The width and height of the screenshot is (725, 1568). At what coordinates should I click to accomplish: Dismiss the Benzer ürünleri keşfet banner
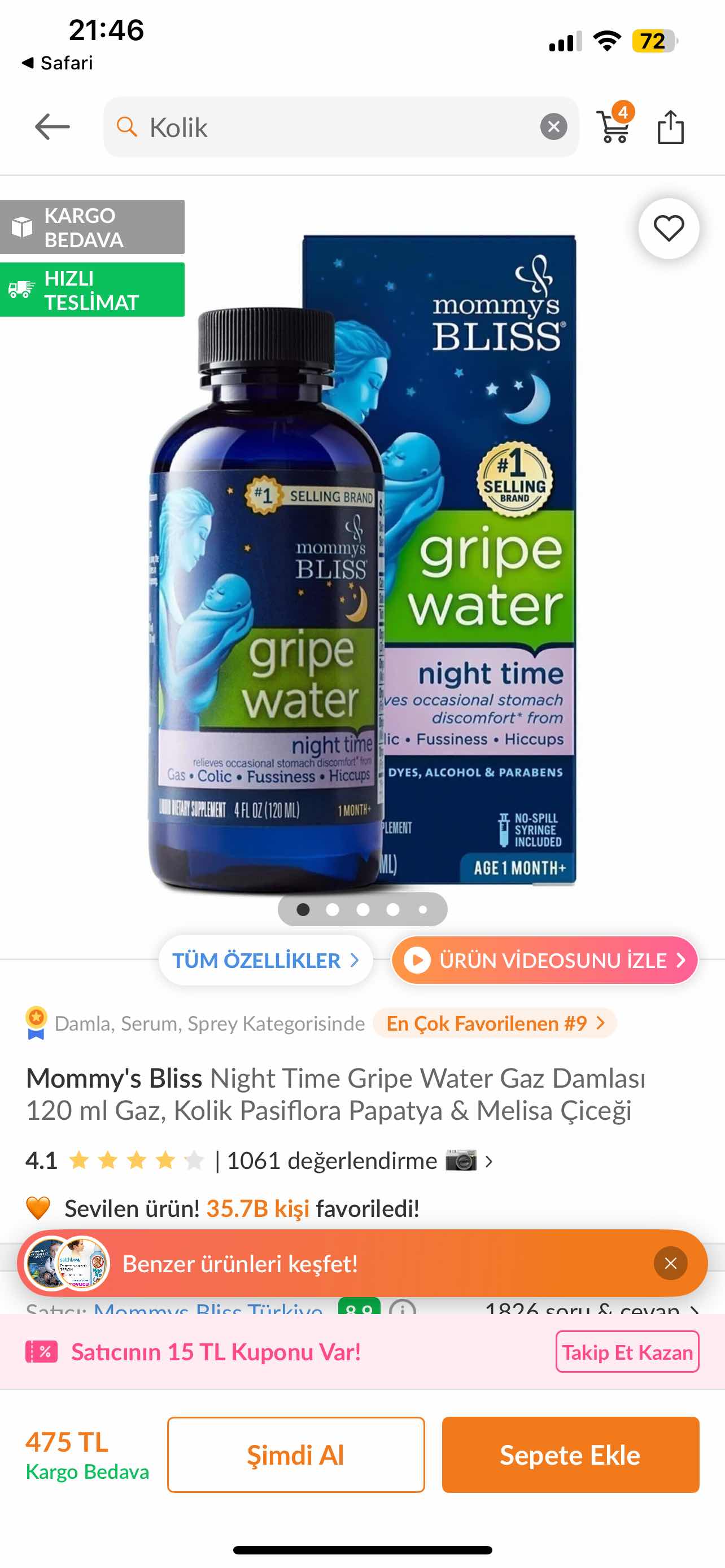point(670,1264)
